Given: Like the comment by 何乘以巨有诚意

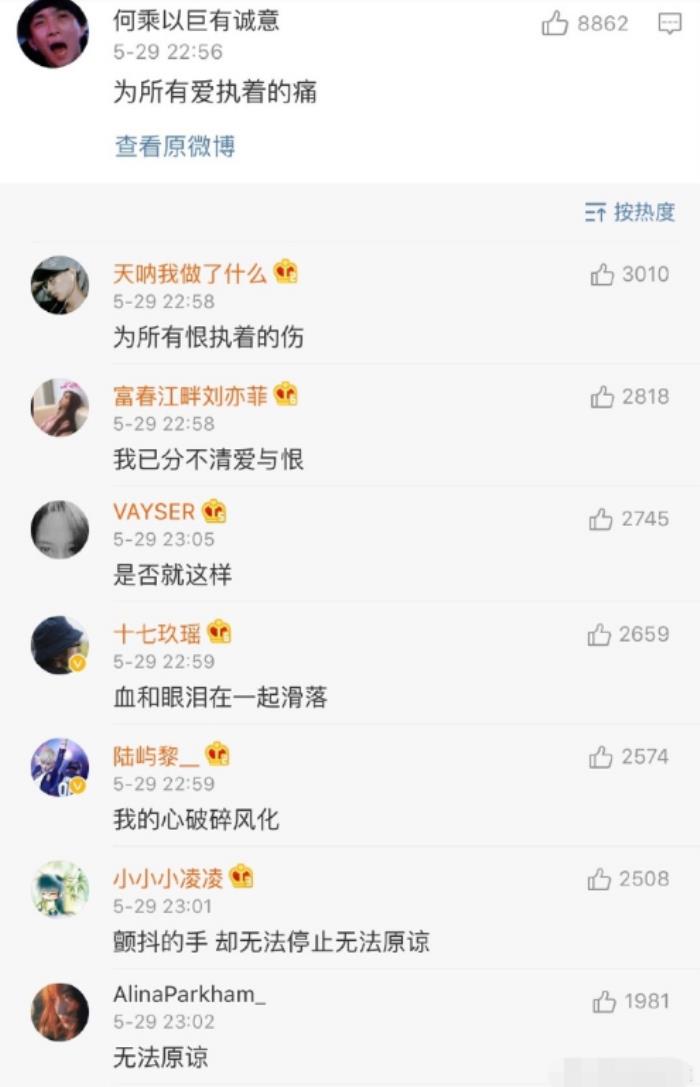Looking at the screenshot, I should click(556, 24).
